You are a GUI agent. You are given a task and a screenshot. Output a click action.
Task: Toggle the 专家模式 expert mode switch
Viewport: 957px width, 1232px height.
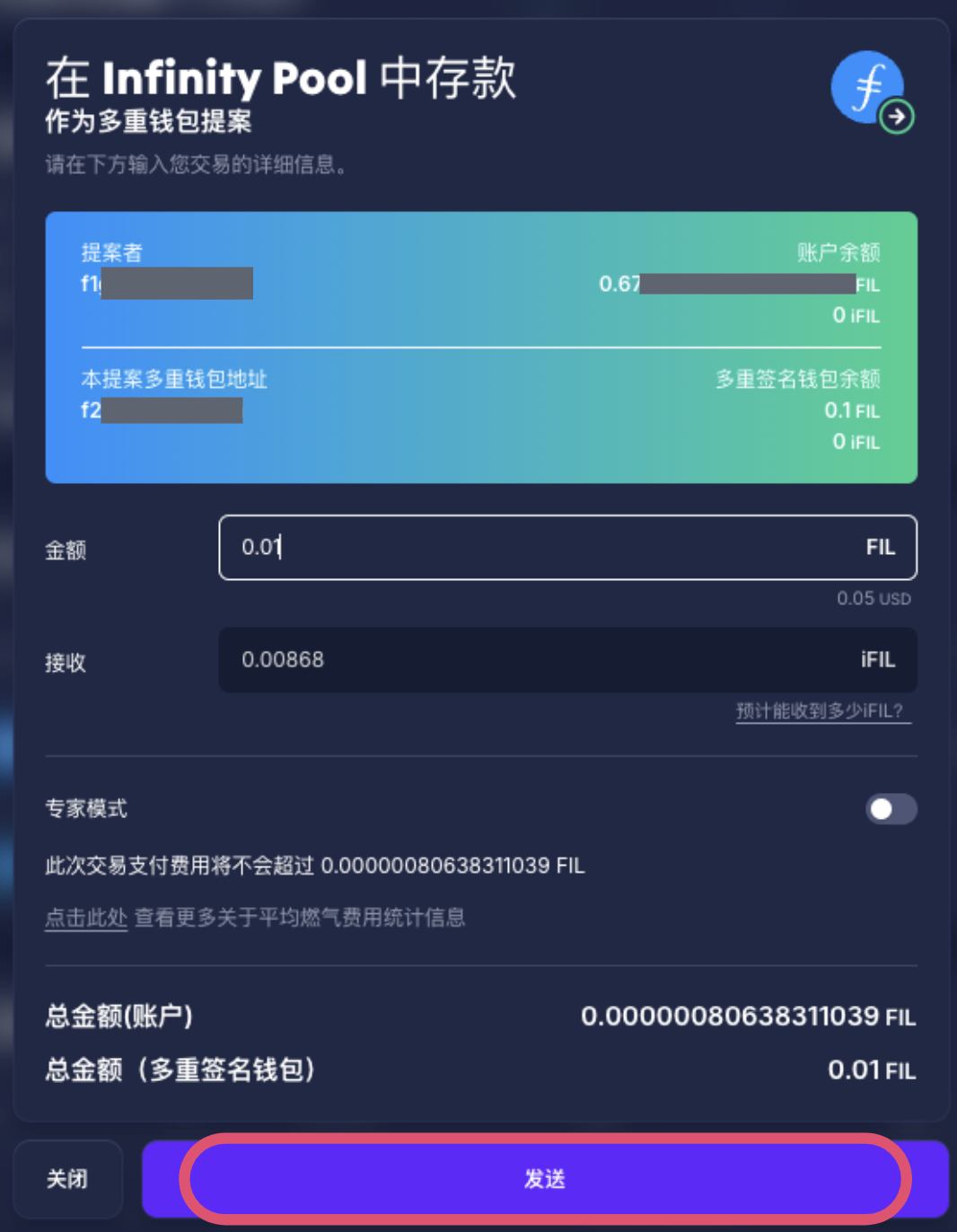point(891,809)
